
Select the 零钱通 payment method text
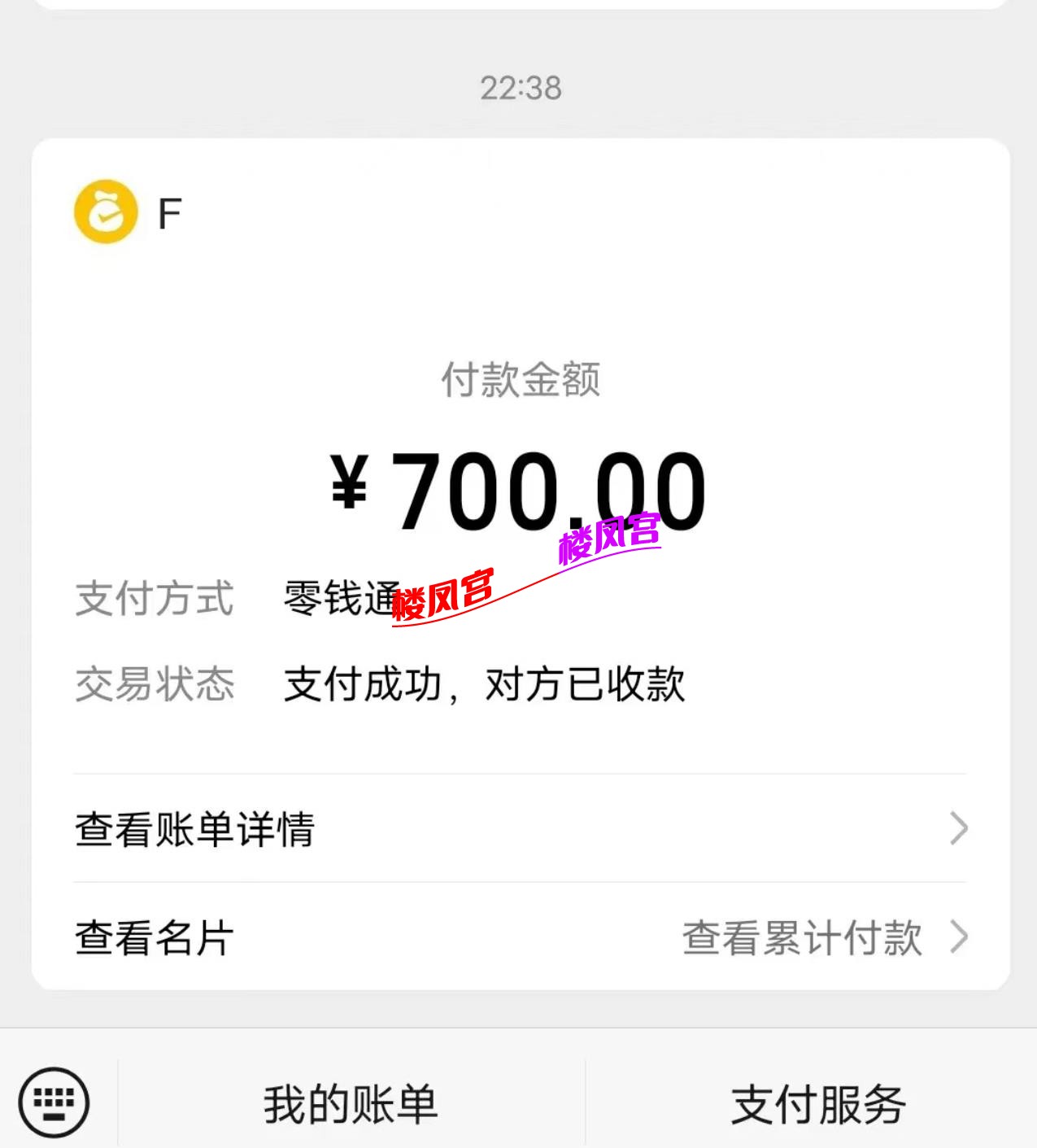[x=342, y=598]
